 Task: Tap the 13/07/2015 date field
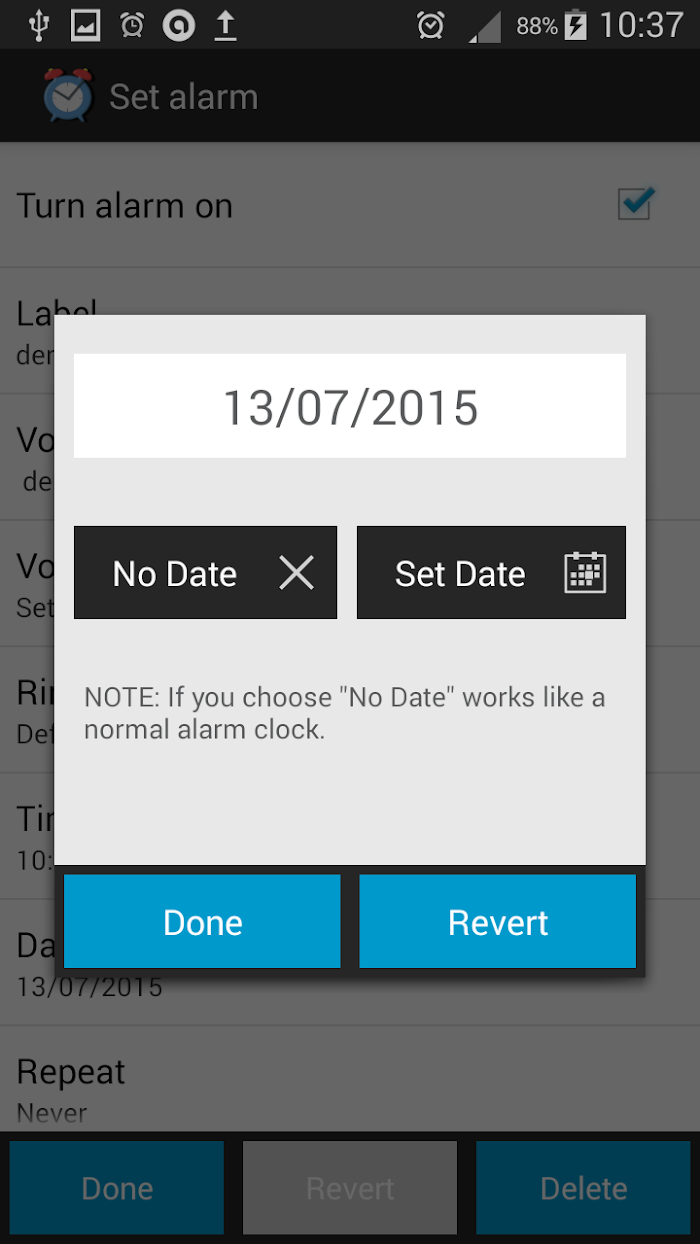click(x=350, y=407)
